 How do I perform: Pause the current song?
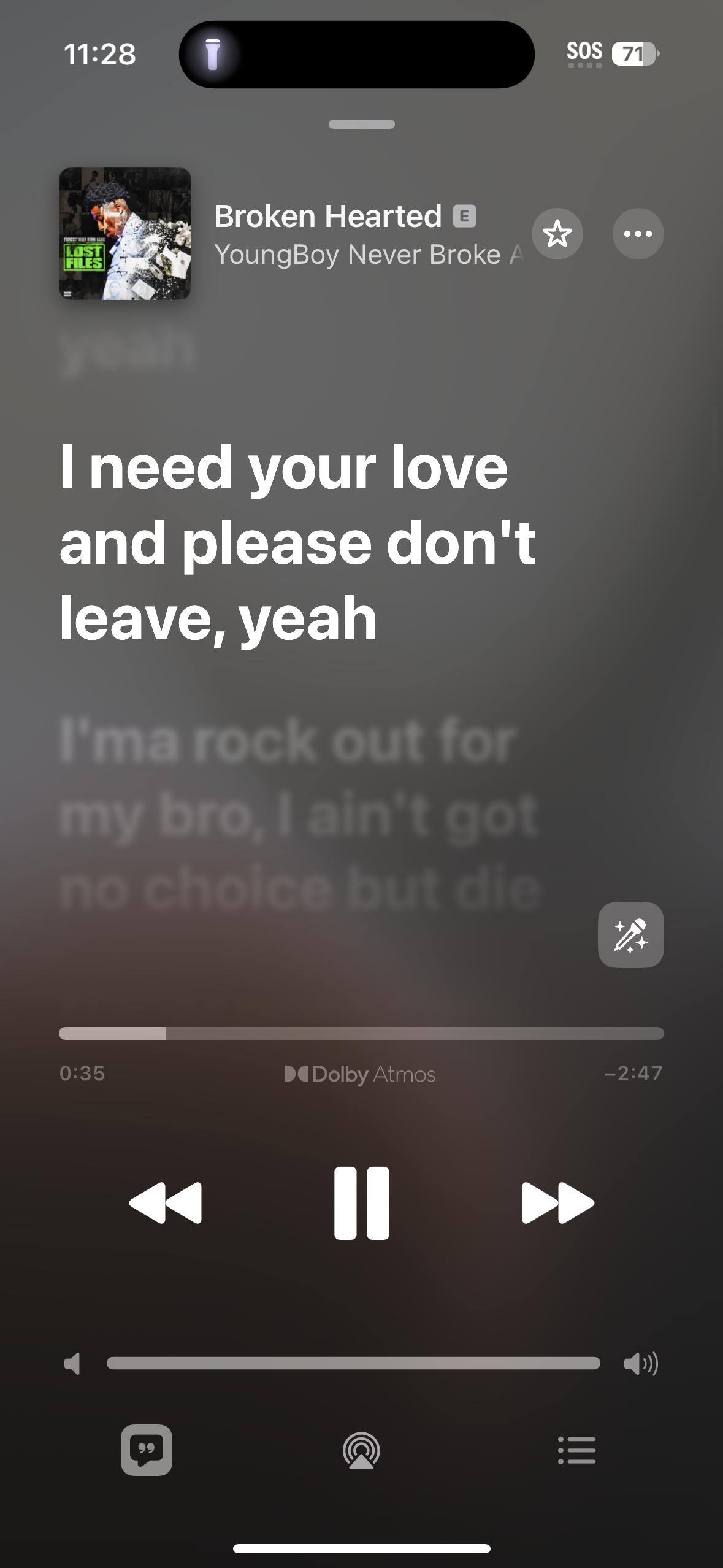(361, 1203)
